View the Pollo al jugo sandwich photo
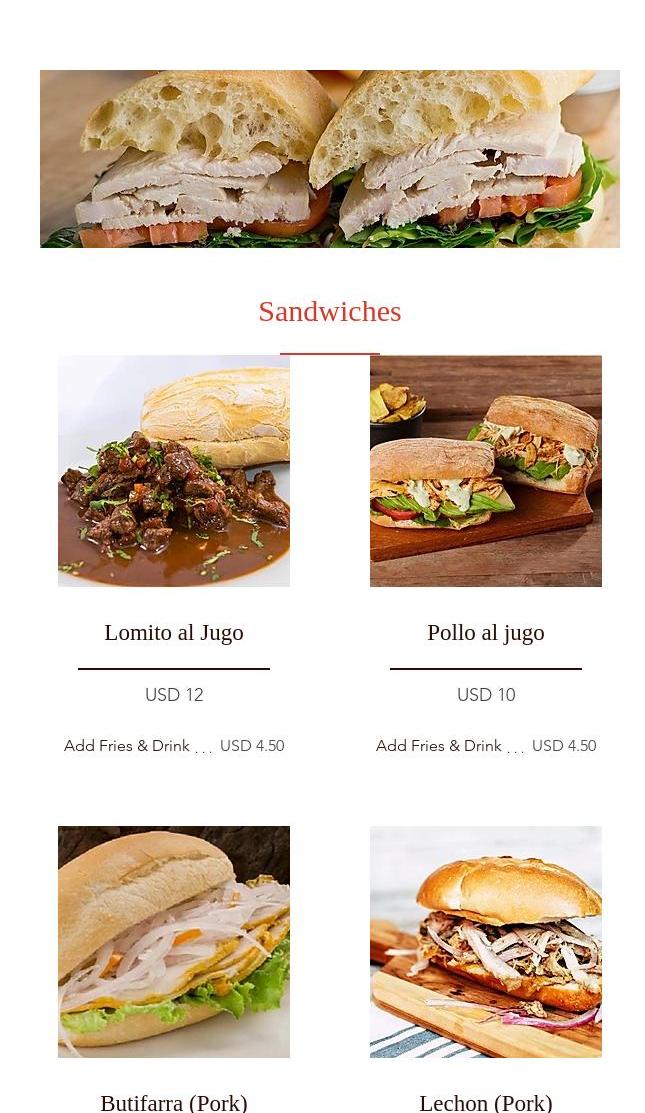 [x=486, y=471]
